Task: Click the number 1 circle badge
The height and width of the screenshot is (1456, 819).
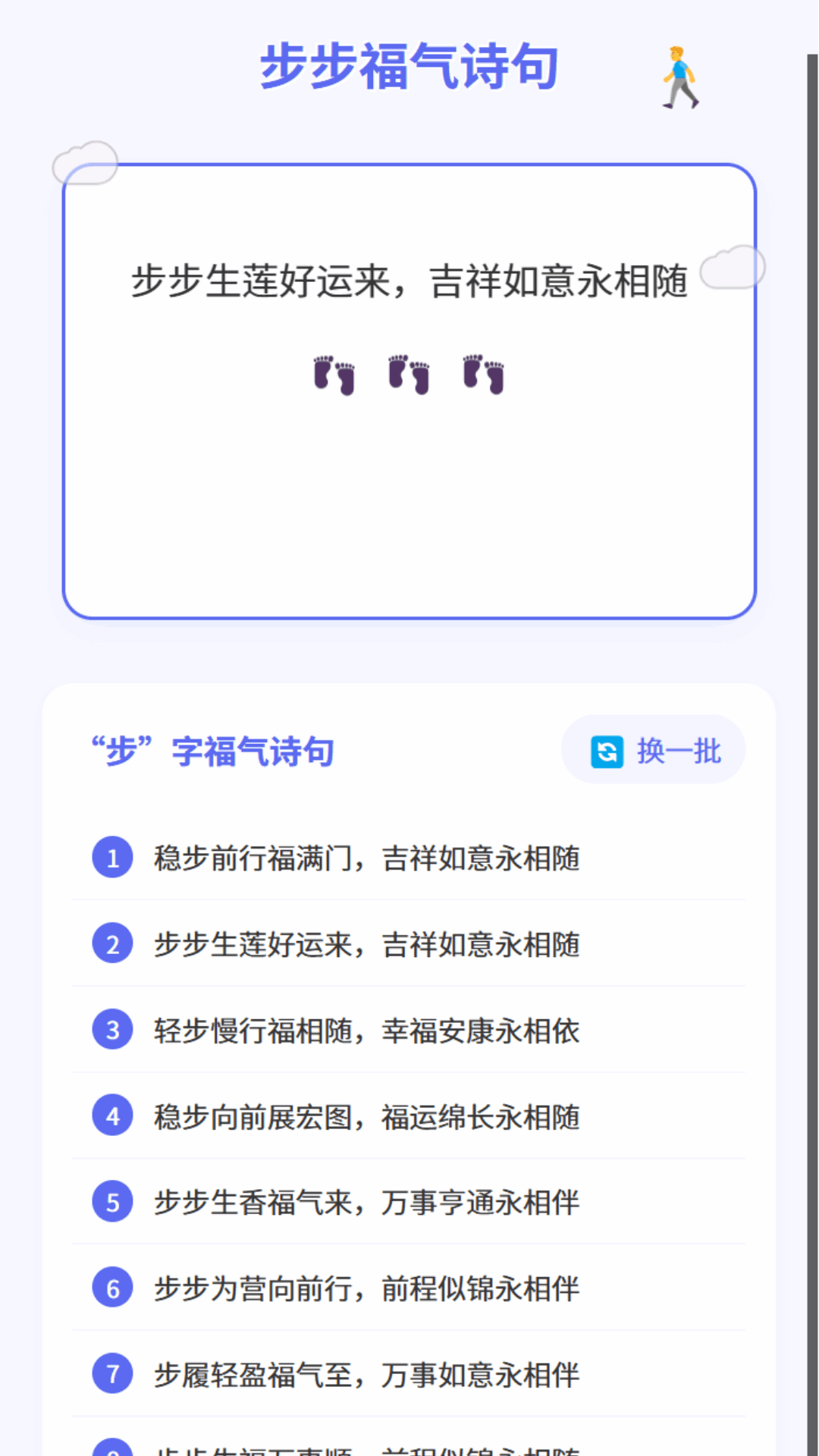Action: 111,859
